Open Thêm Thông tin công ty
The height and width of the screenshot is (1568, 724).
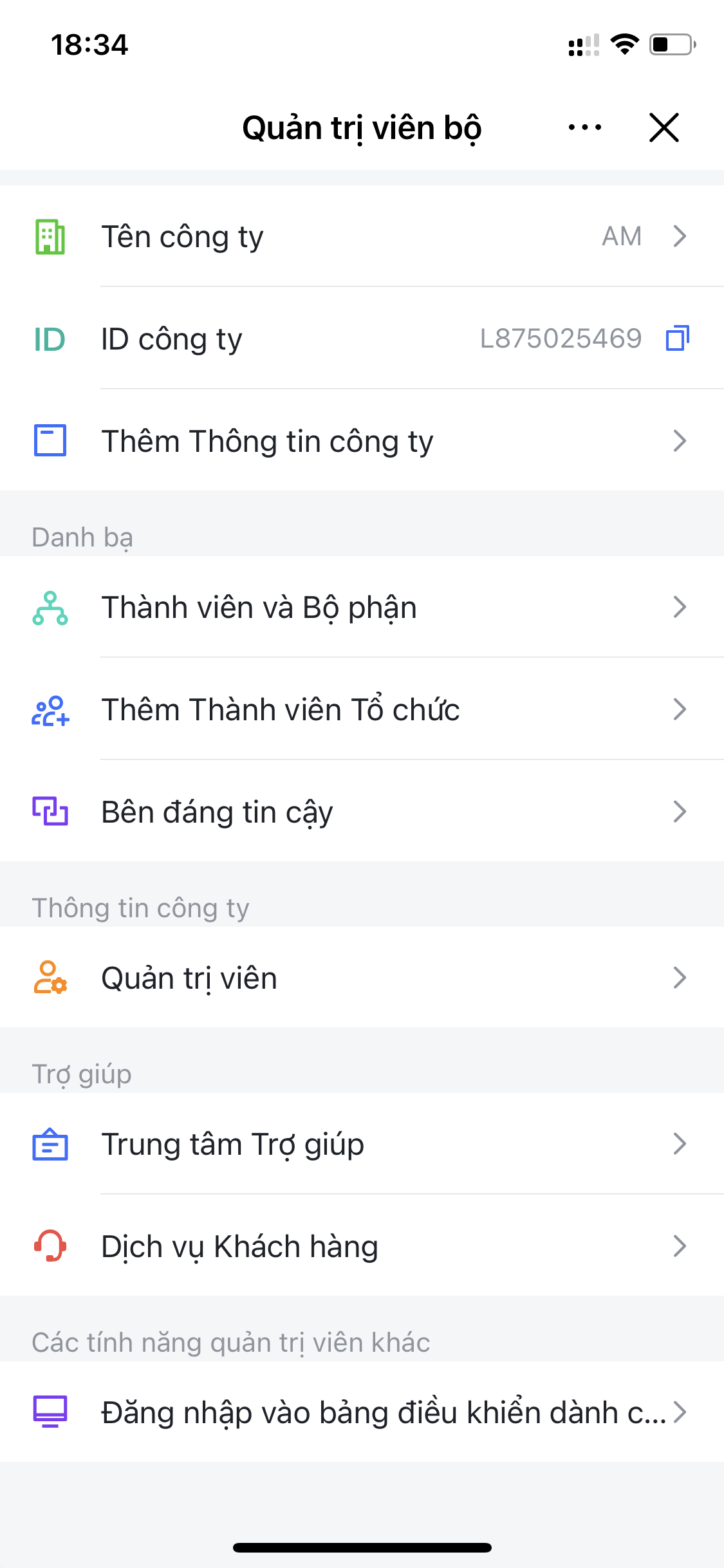pos(362,441)
